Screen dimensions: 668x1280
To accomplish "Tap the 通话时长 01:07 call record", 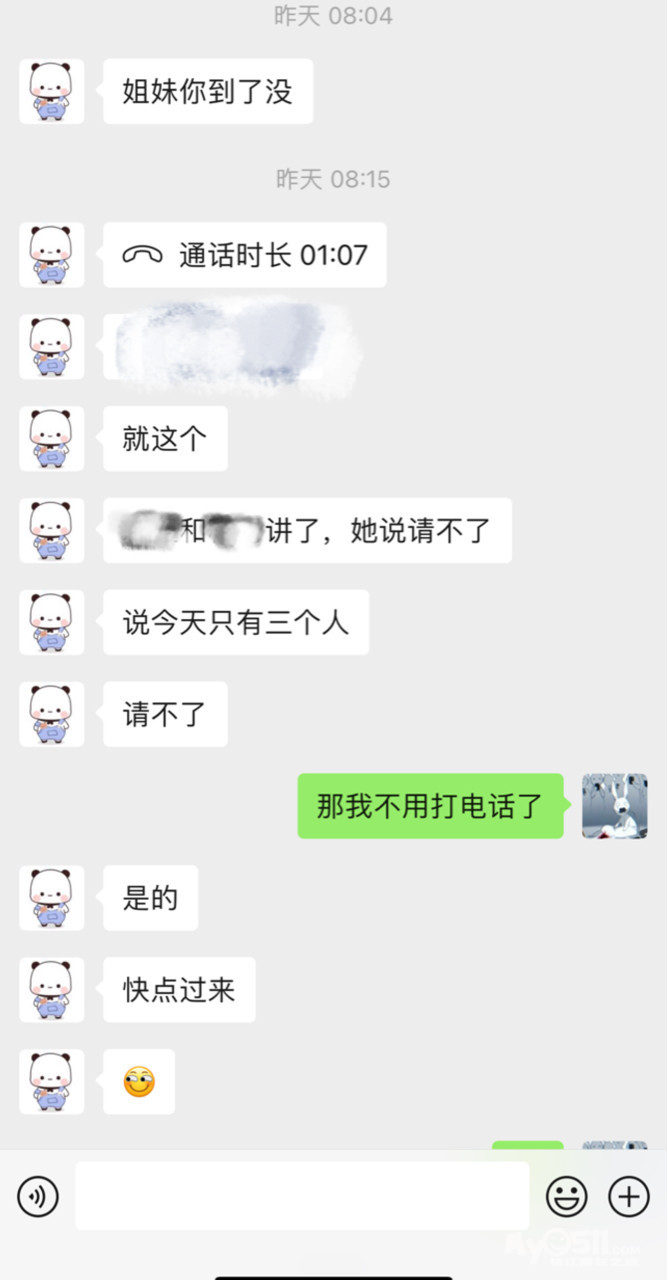I will point(245,255).
